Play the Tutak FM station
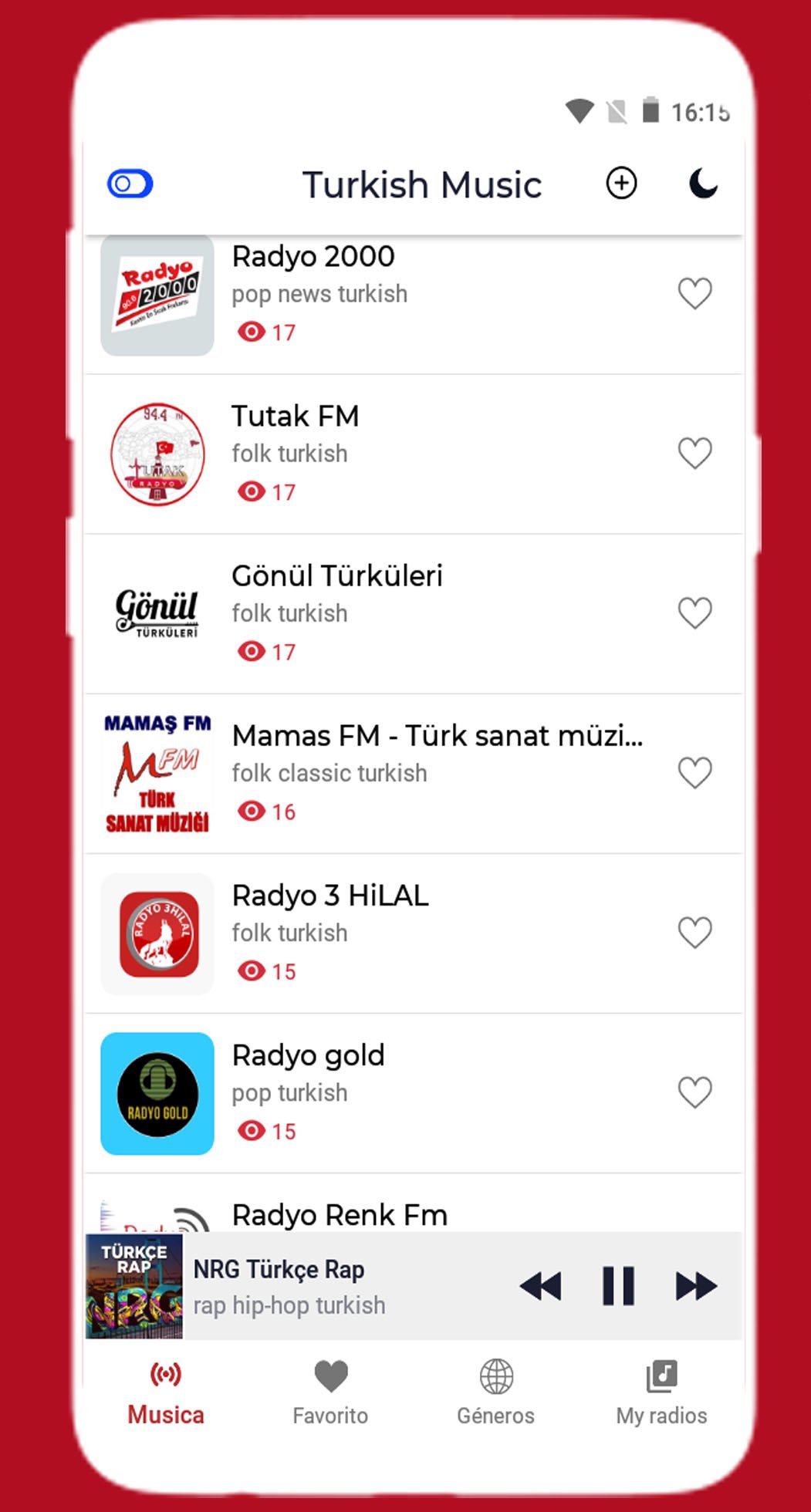 coord(414,454)
